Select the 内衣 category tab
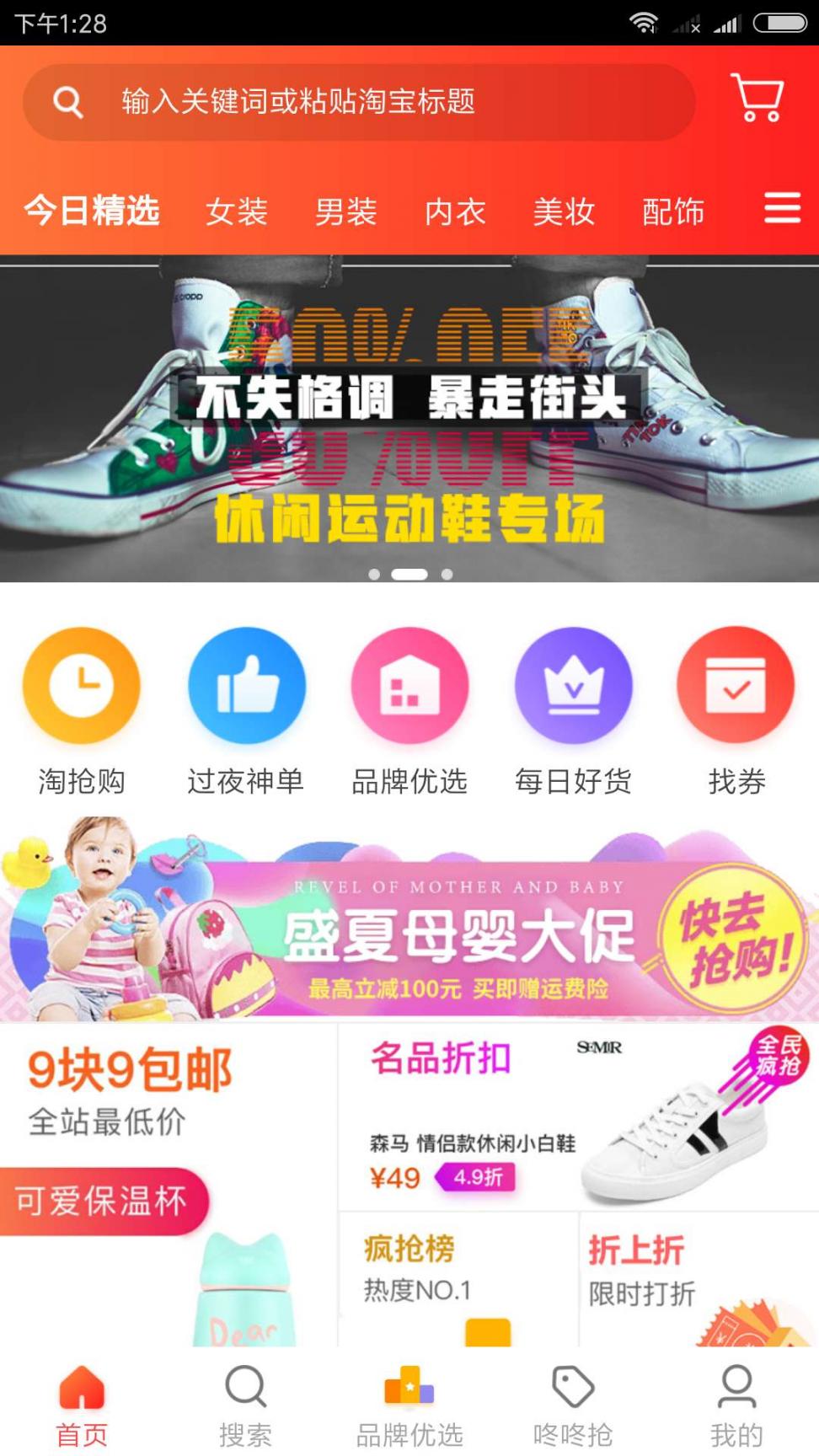Image resolution: width=819 pixels, height=1456 pixels. pos(455,211)
